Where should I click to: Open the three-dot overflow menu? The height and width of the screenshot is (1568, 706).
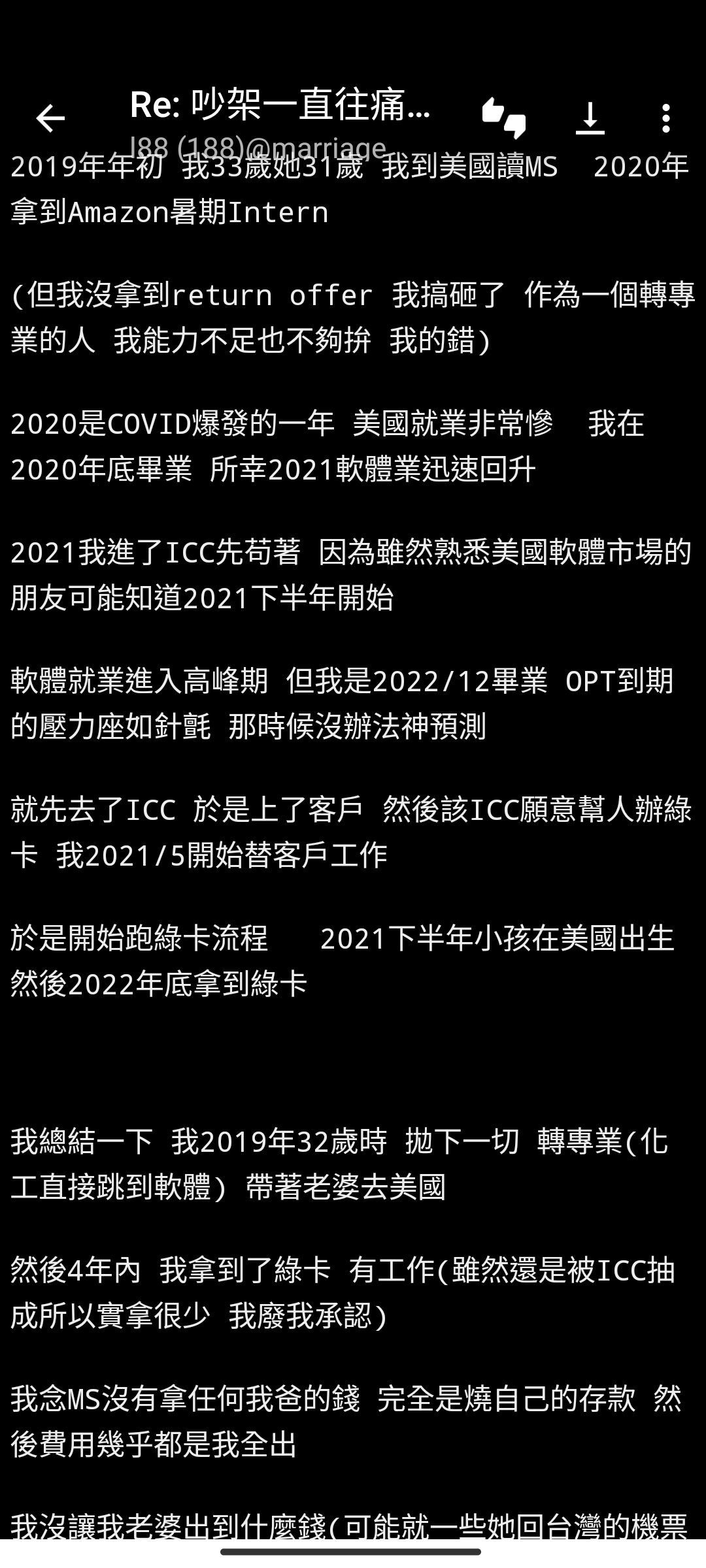tap(665, 118)
